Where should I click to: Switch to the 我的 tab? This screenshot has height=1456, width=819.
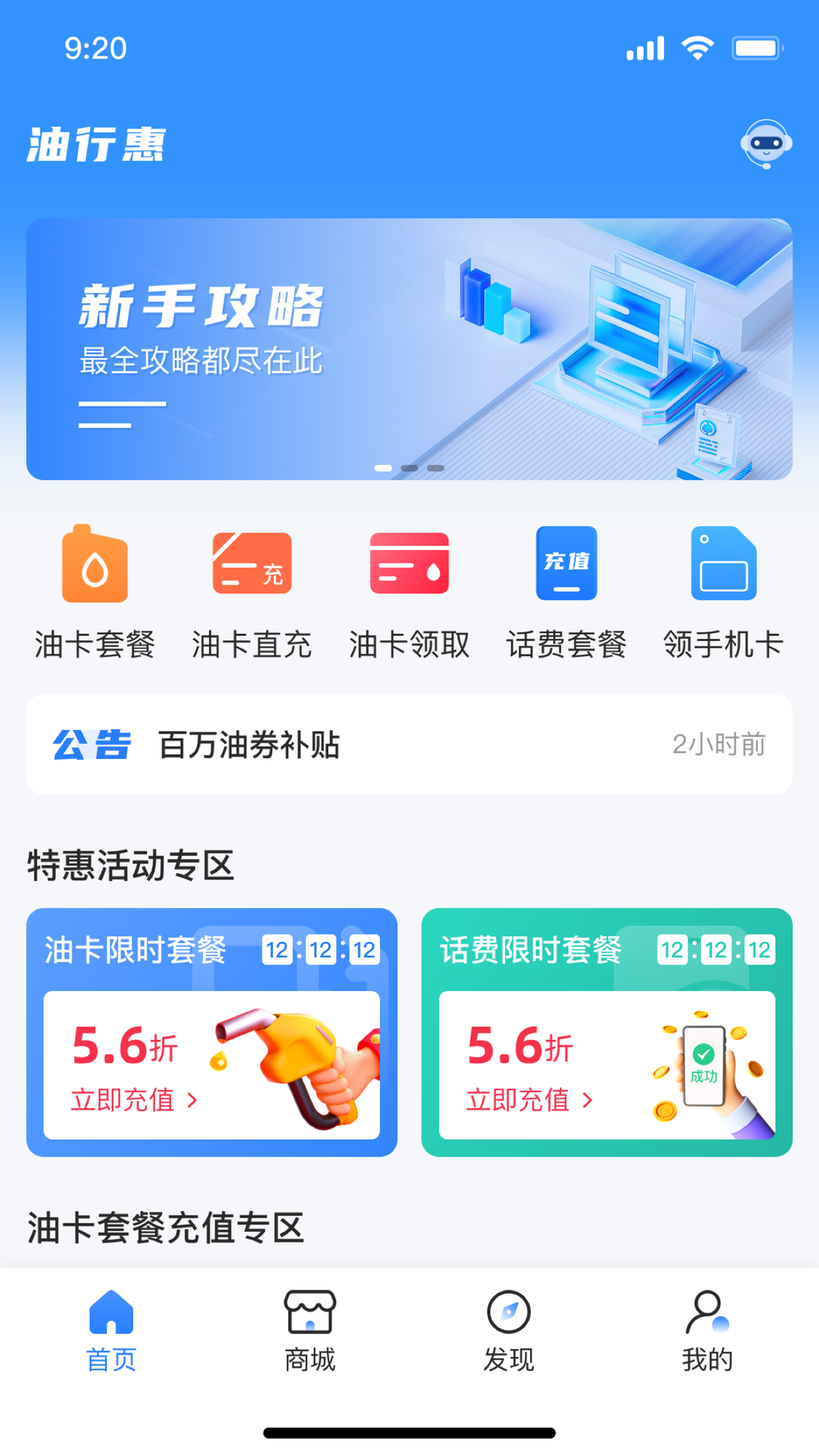click(x=707, y=1330)
